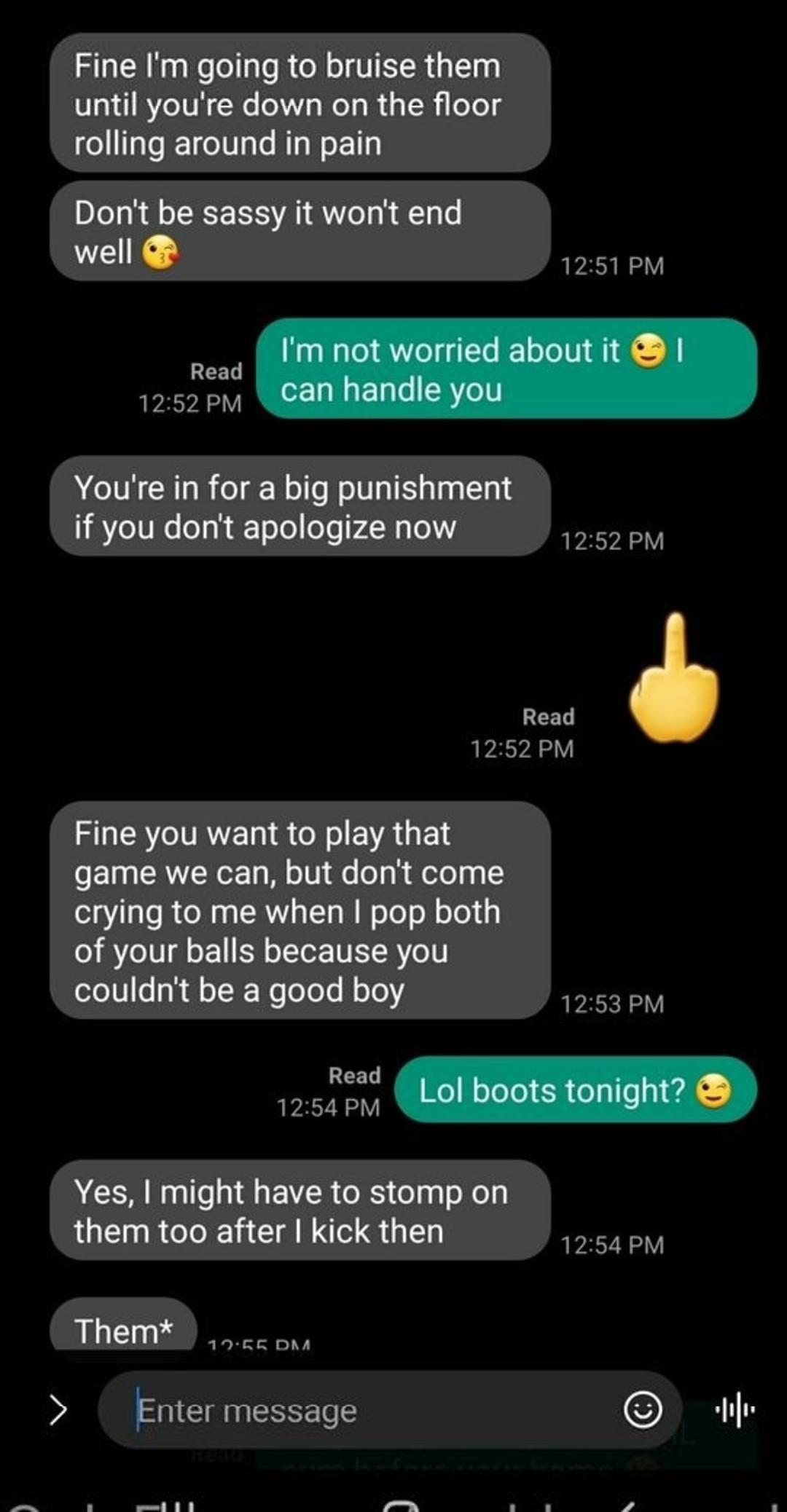This screenshot has height=1512, width=787.
Task: Open the emoji picker in message box
Action: [643, 1409]
